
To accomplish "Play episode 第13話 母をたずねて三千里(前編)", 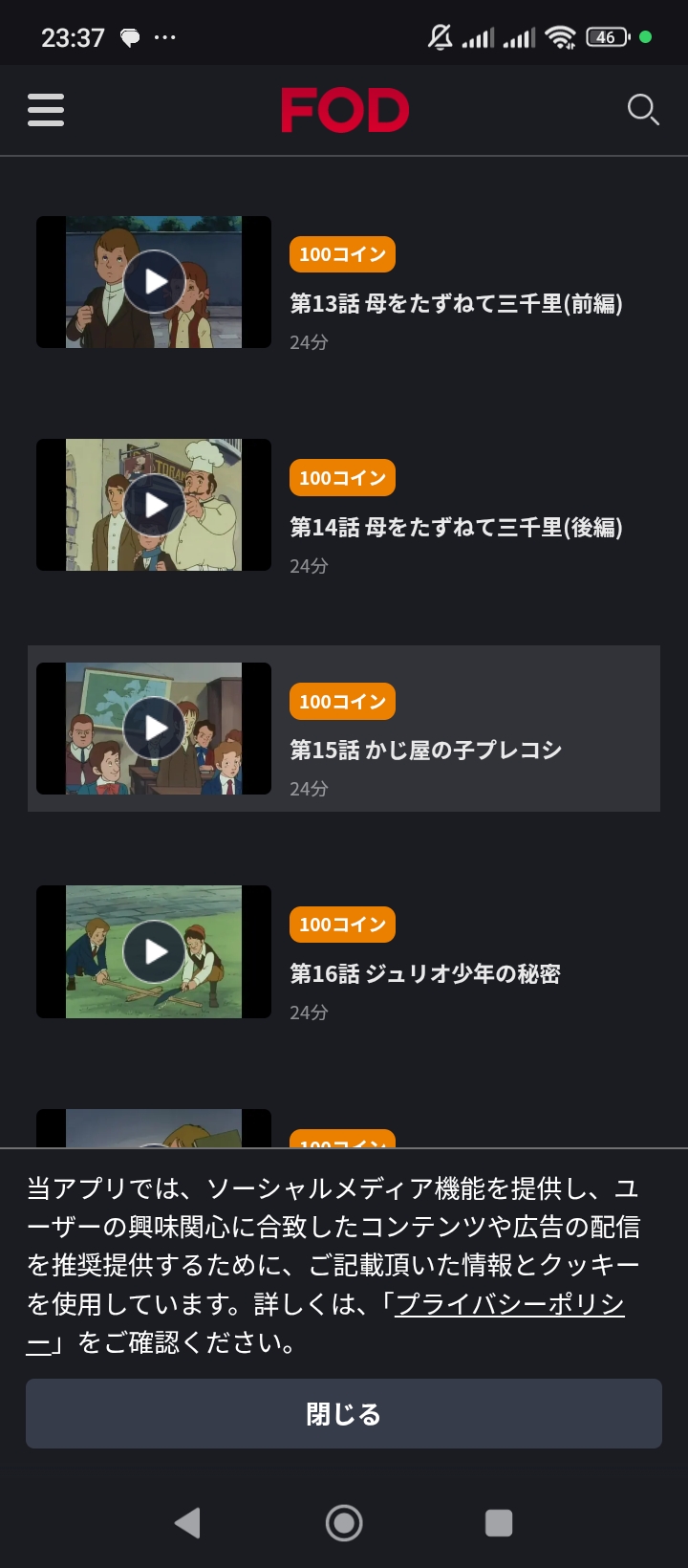I will click(154, 282).
